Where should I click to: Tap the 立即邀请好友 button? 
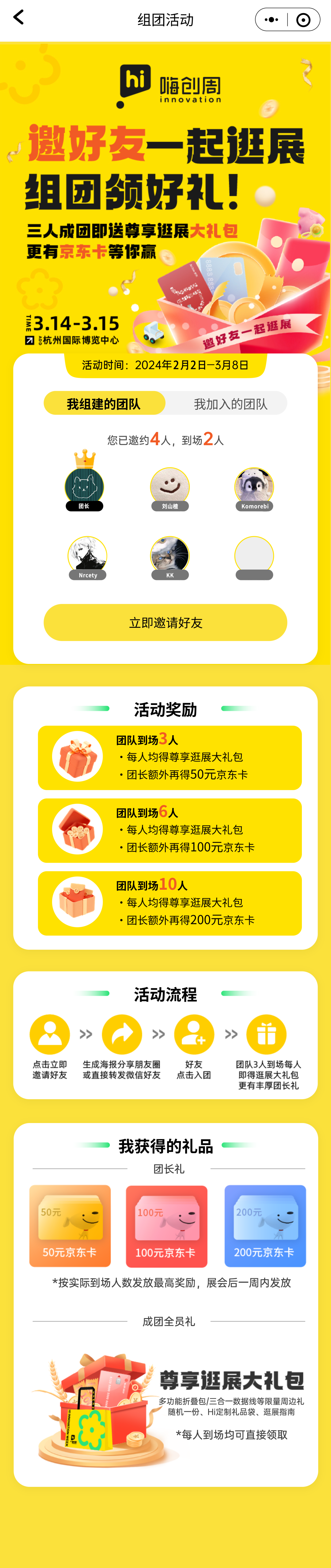coord(165,622)
